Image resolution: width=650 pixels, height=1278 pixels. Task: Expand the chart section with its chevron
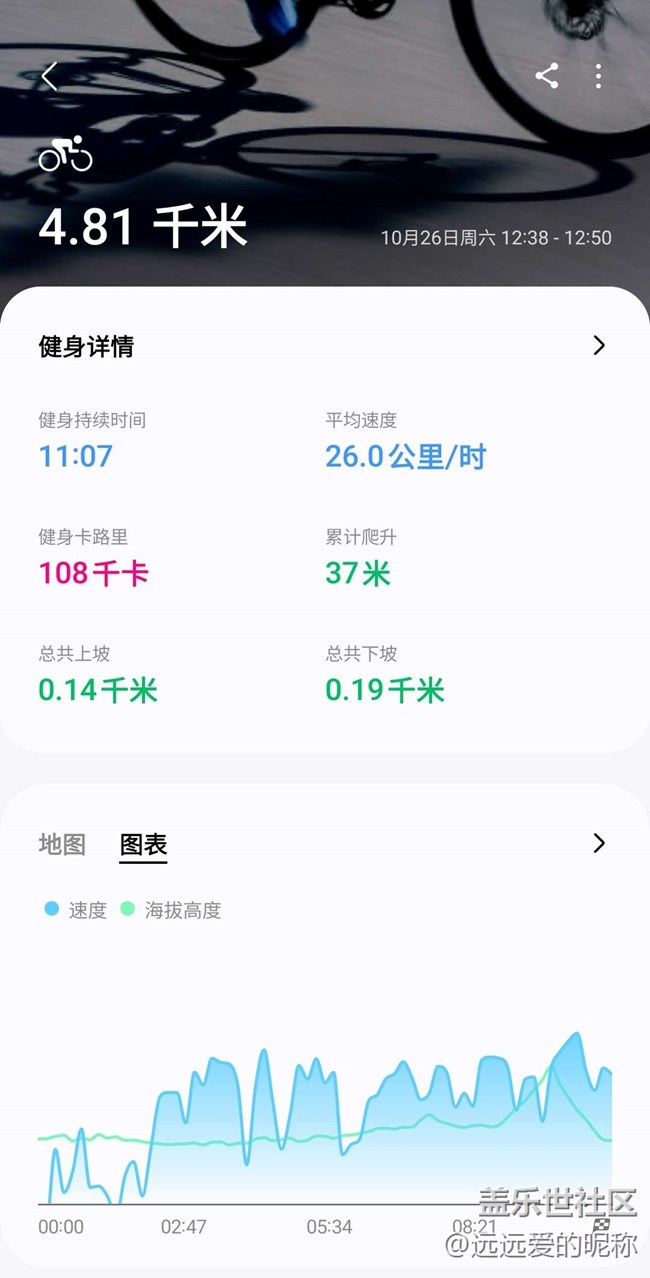pyautogui.click(x=599, y=843)
